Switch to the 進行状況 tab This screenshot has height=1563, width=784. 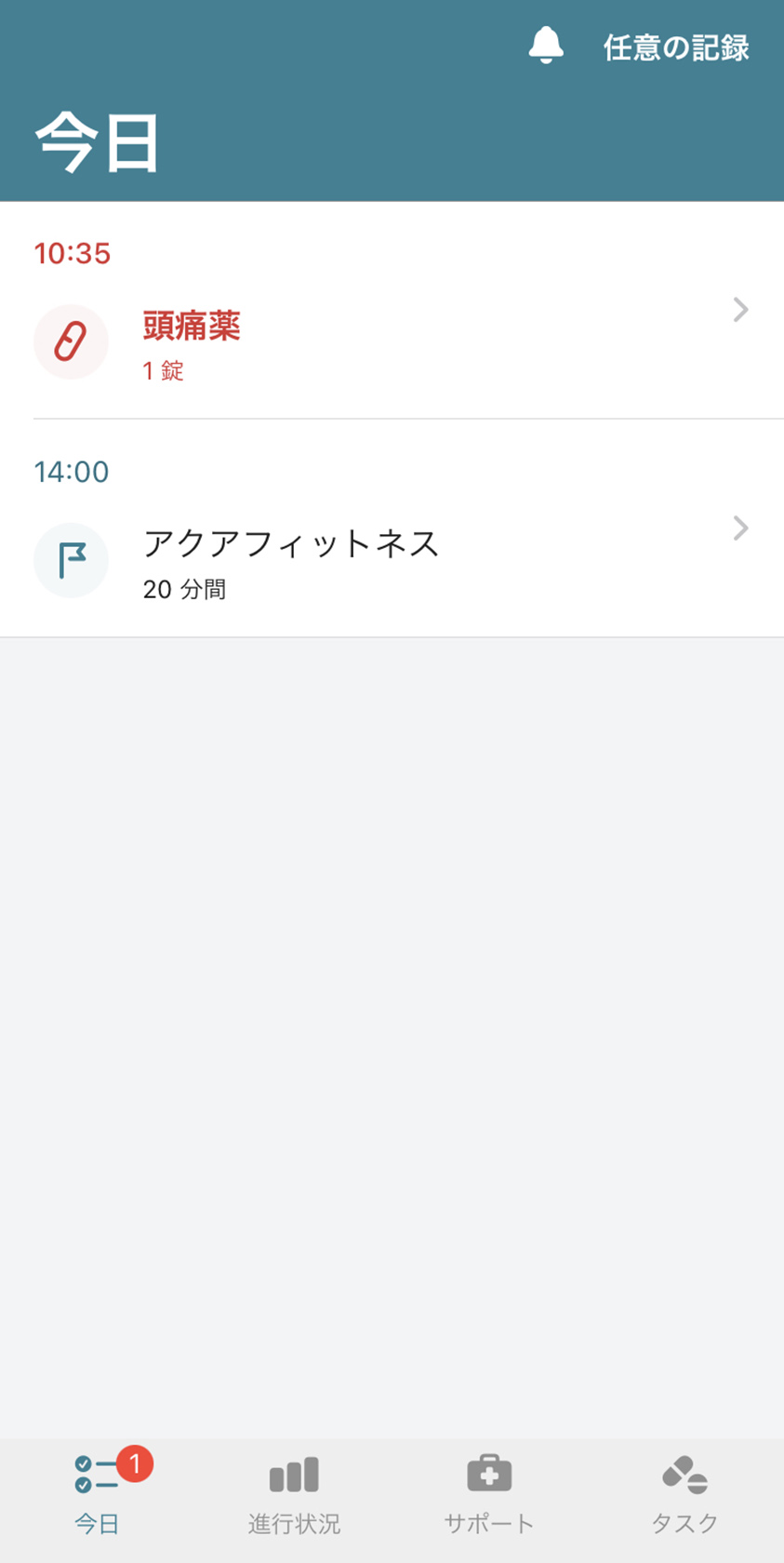294,1497
